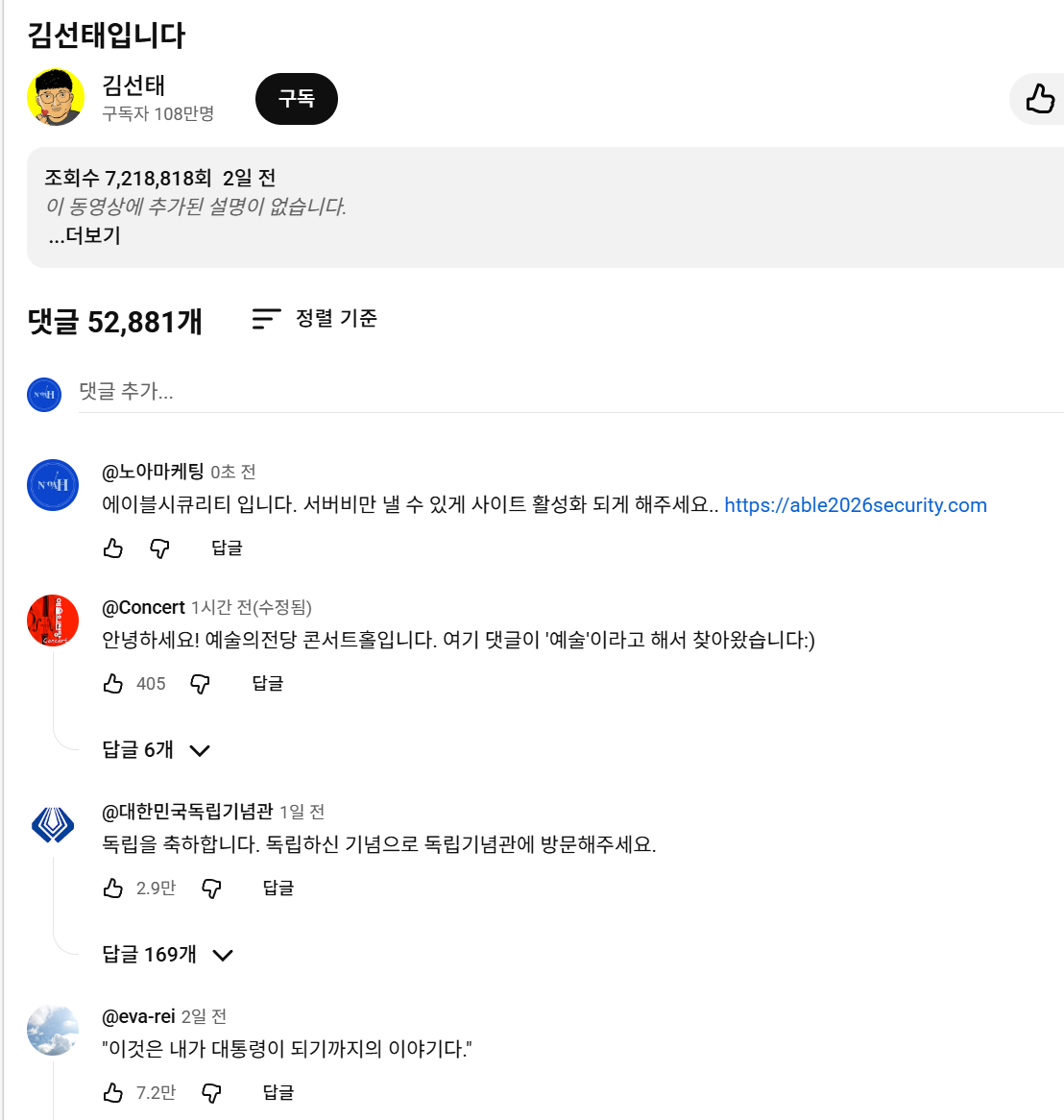The height and width of the screenshot is (1120, 1064).
Task: Focus the 댓글 추가 comment field
Action: (567, 392)
